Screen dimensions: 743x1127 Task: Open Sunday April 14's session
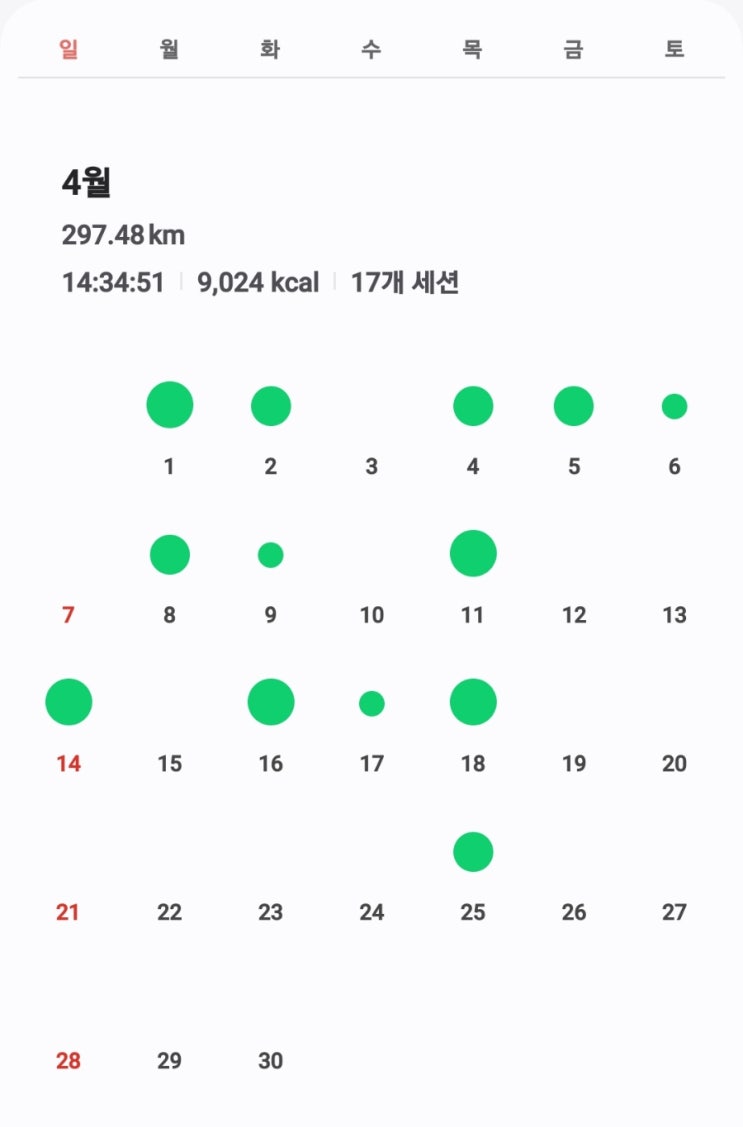tap(68, 702)
